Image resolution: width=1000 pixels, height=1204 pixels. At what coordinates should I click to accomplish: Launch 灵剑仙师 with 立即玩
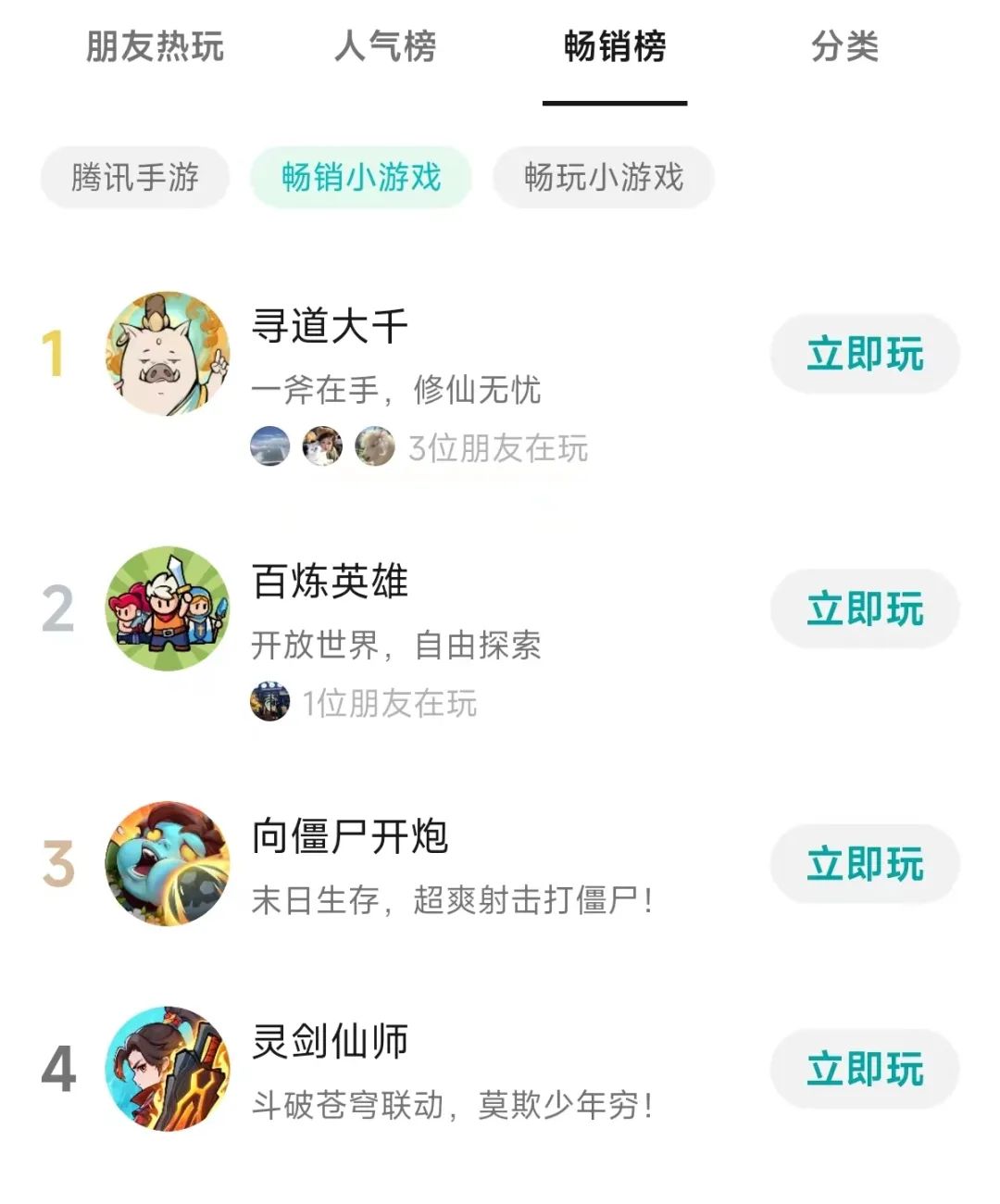coord(865,1069)
